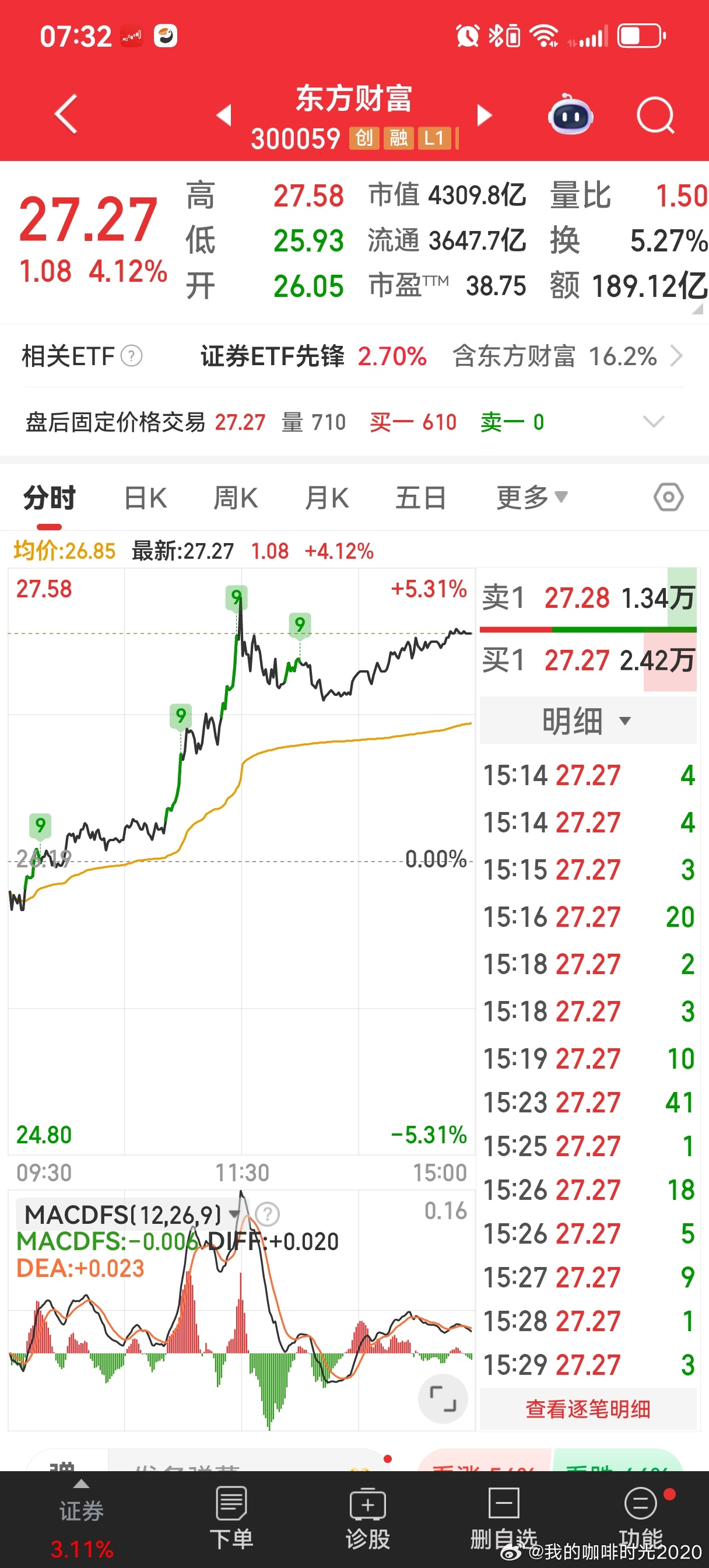
Task: Tap the back arrow to exit stock page
Action: point(65,114)
